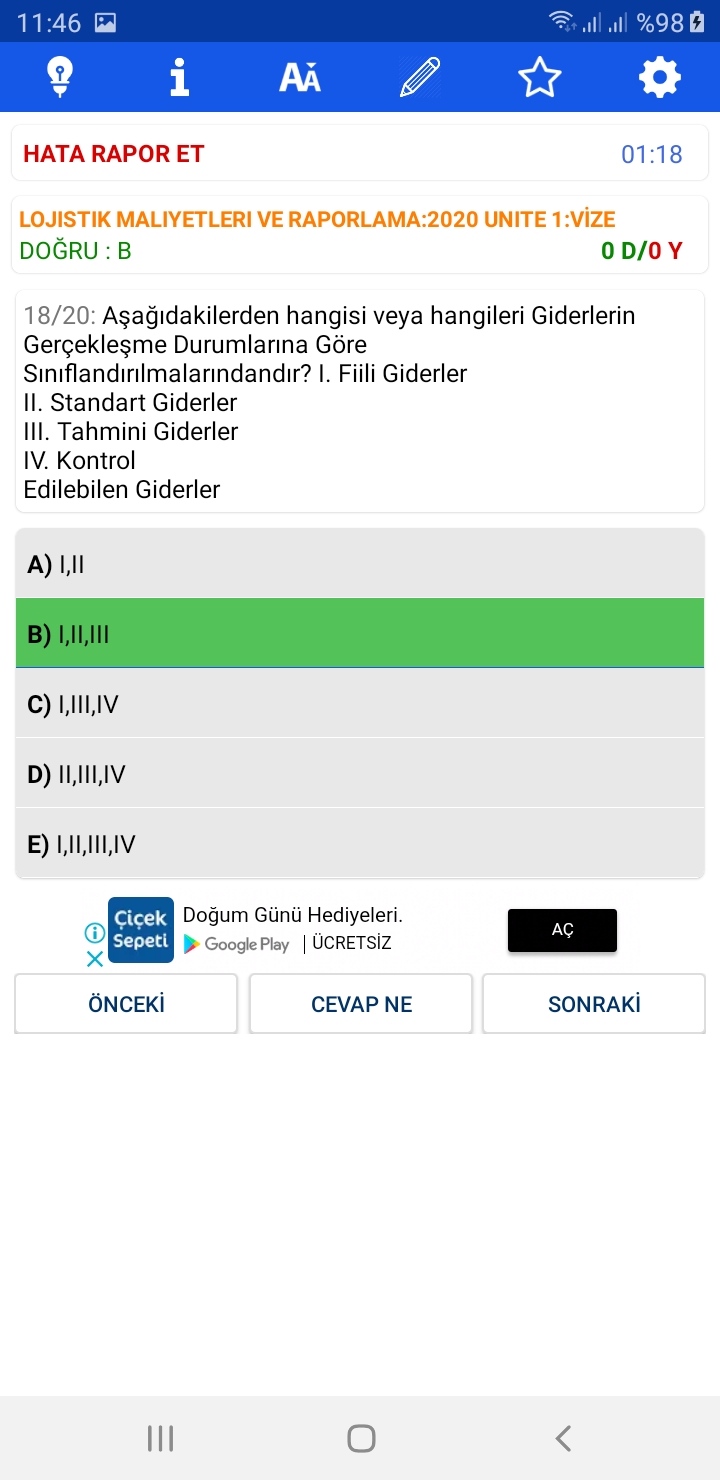The height and width of the screenshot is (1480, 720).
Task: Pick answer E) I,II,III,IV
Action: pos(360,844)
